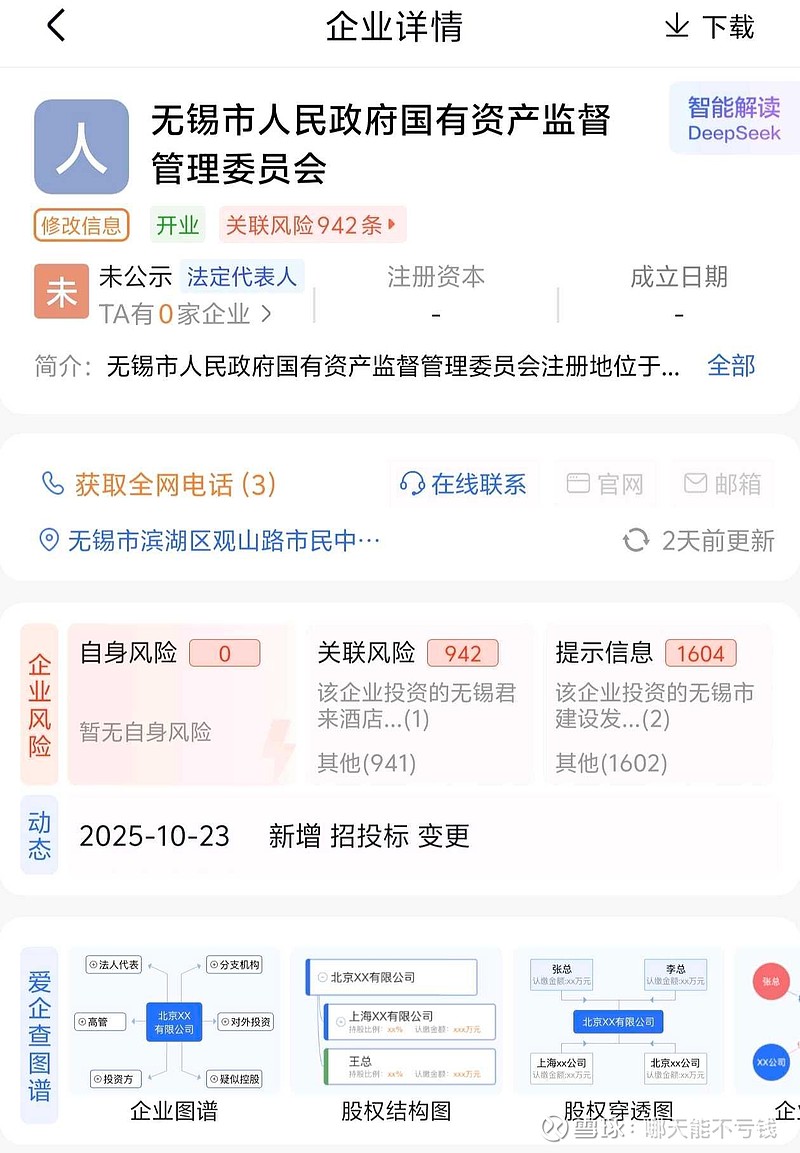Screen dimensions: 800x1153
Task: Tap 修改信息 to report corrections
Action: (81, 226)
